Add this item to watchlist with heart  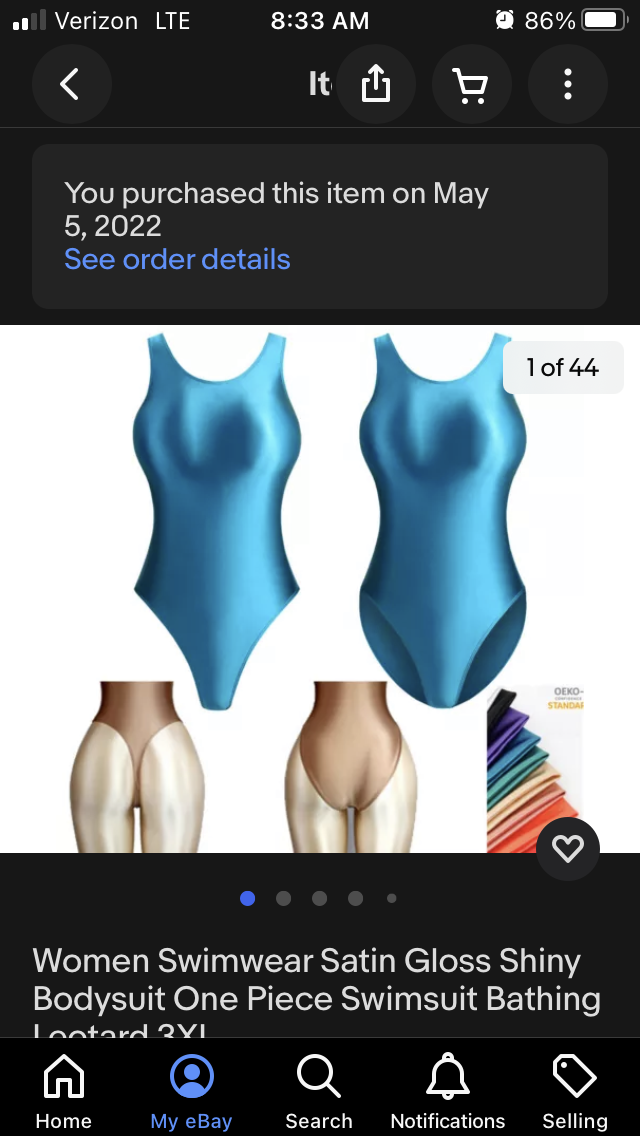(567, 849)
